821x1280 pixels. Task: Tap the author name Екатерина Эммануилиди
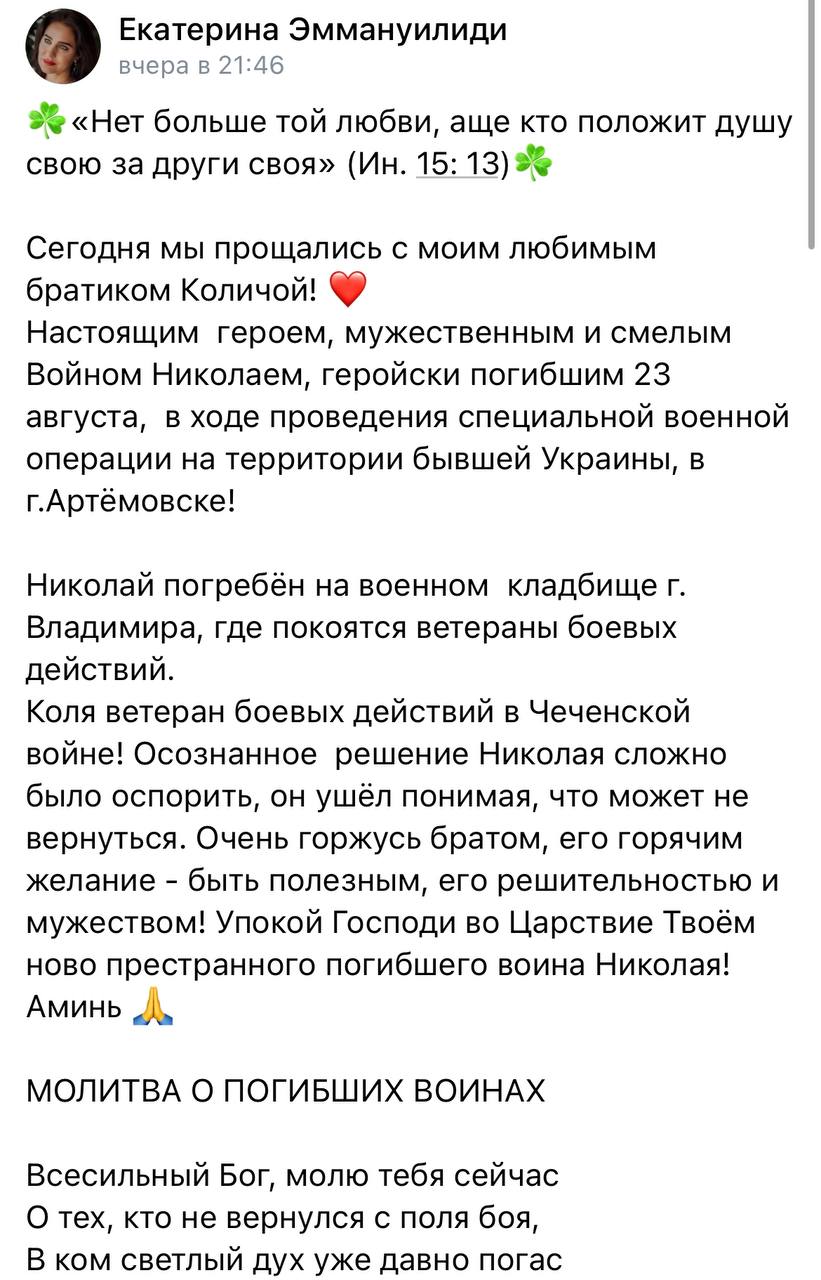[x=313, y=30]
